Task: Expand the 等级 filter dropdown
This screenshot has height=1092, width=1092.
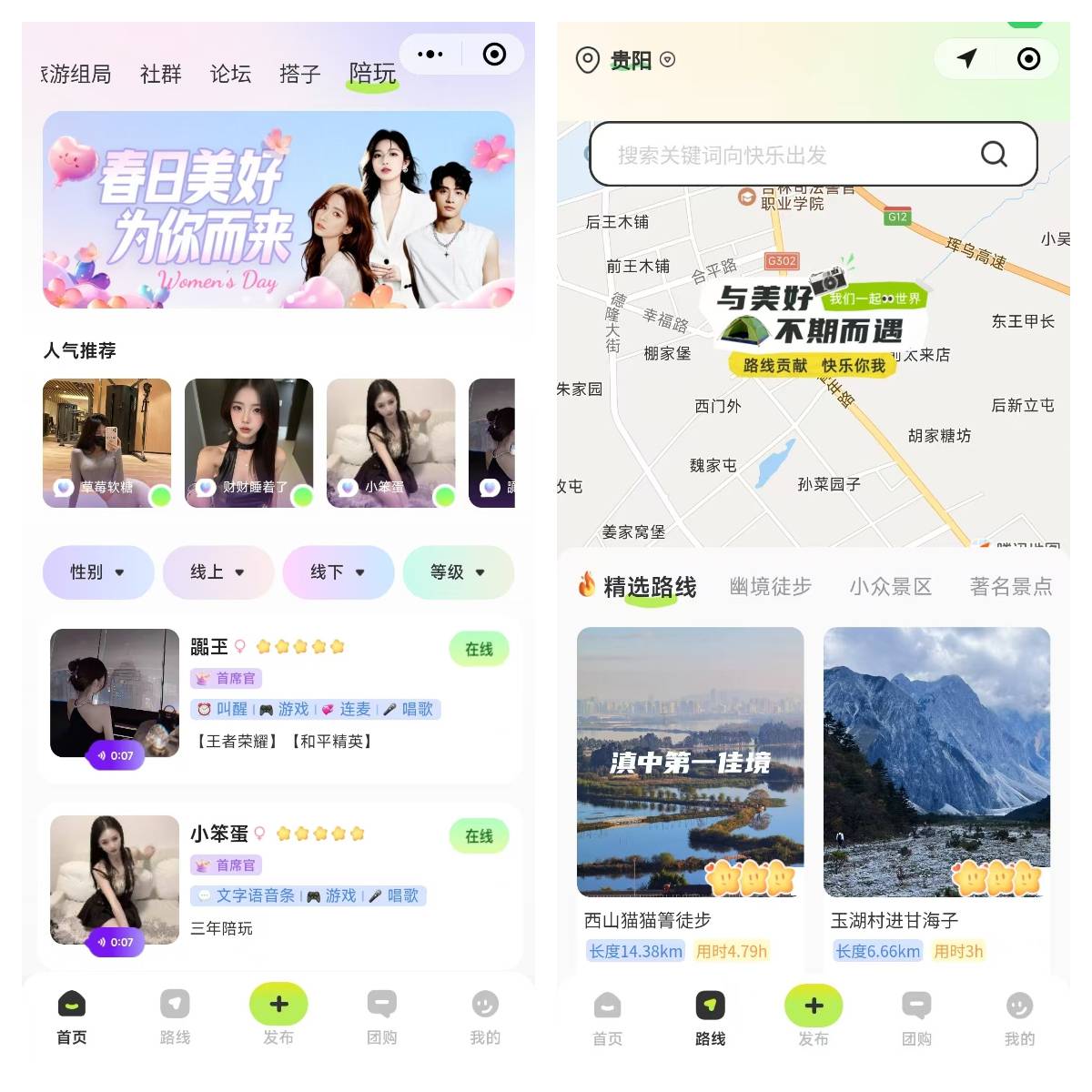Action: click(x=458, y=572)
